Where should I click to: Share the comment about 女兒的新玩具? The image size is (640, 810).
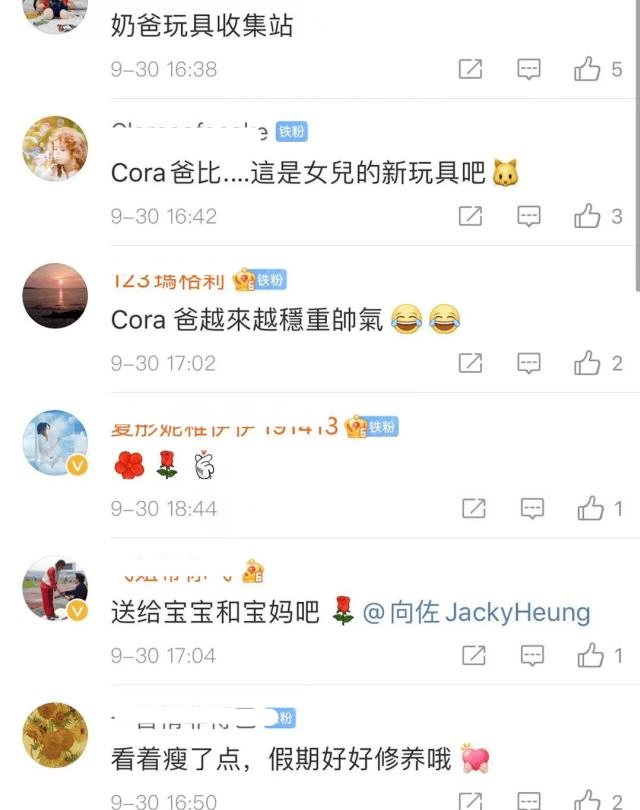coord(470,216)
